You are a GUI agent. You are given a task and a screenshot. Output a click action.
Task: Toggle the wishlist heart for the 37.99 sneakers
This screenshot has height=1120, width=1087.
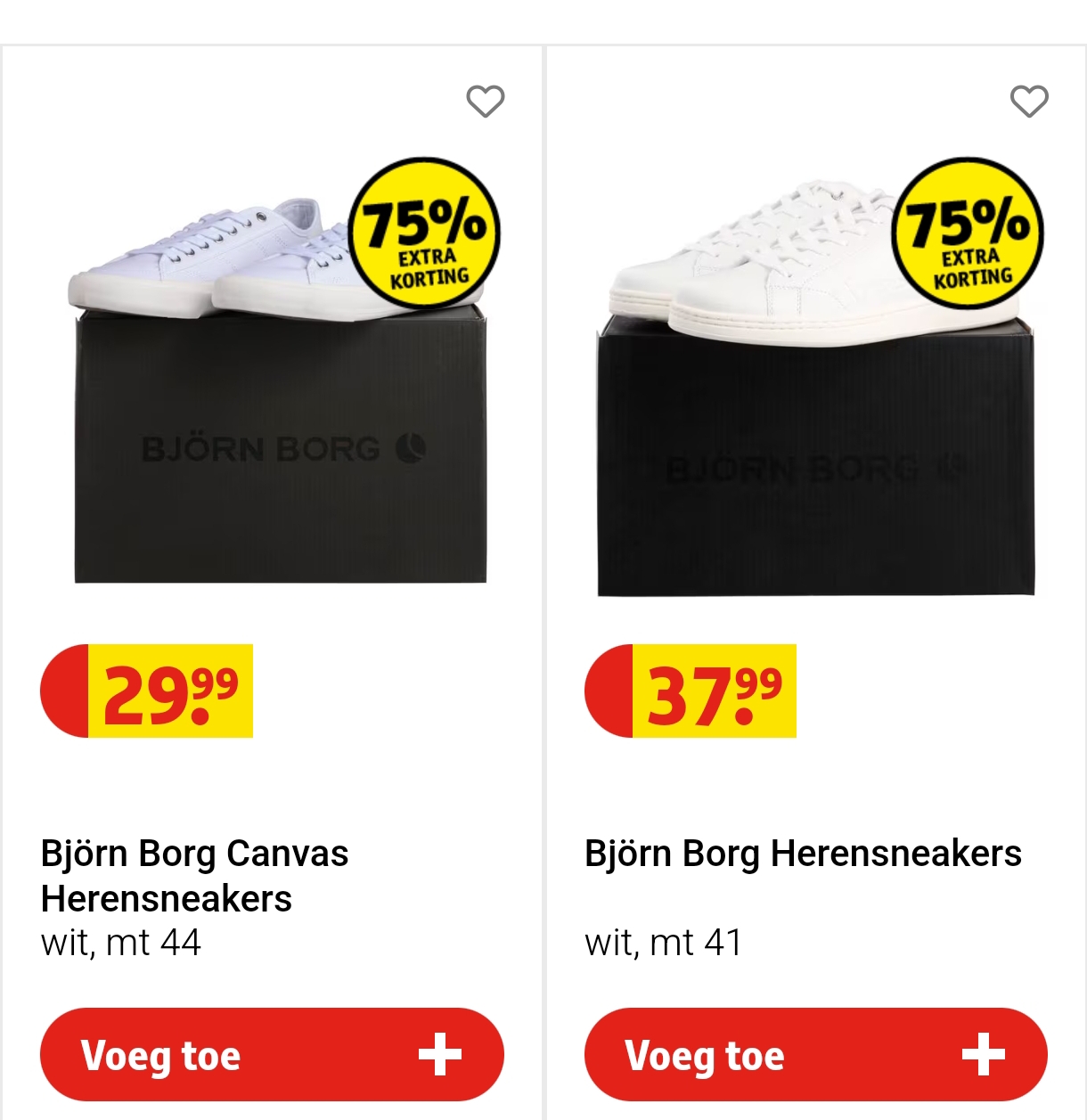1029,101
